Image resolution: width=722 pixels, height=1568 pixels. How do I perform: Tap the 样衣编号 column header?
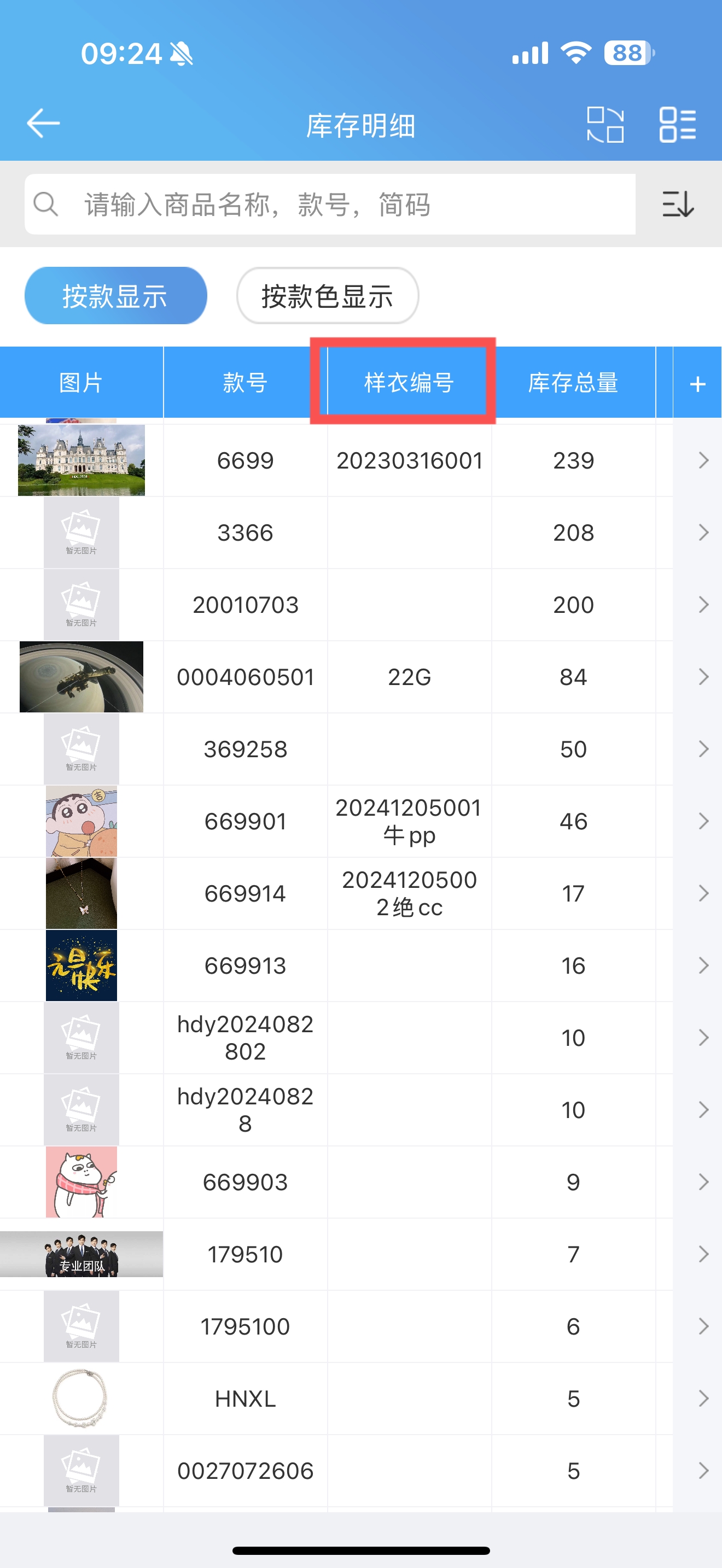[409, 383]
